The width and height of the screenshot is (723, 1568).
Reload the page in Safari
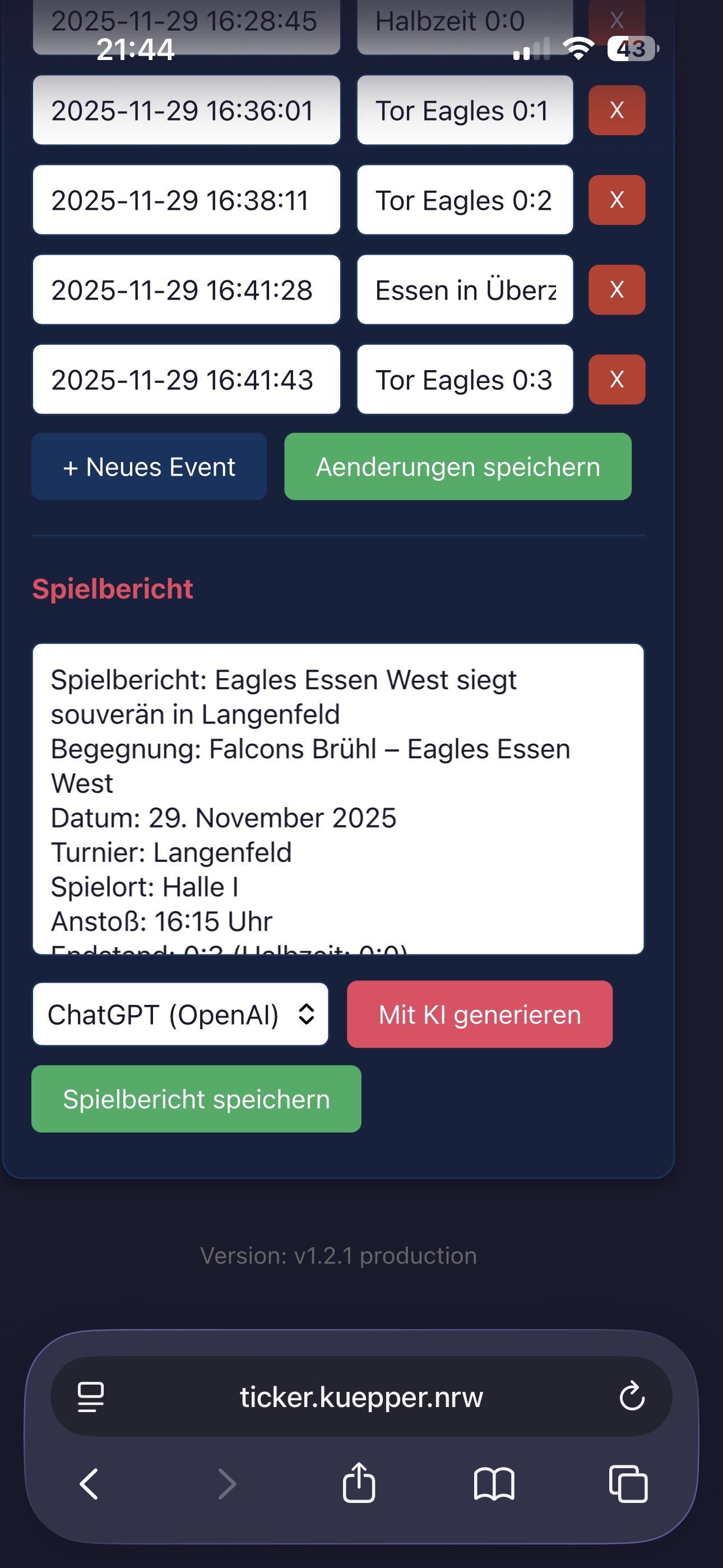[632, 1396]
